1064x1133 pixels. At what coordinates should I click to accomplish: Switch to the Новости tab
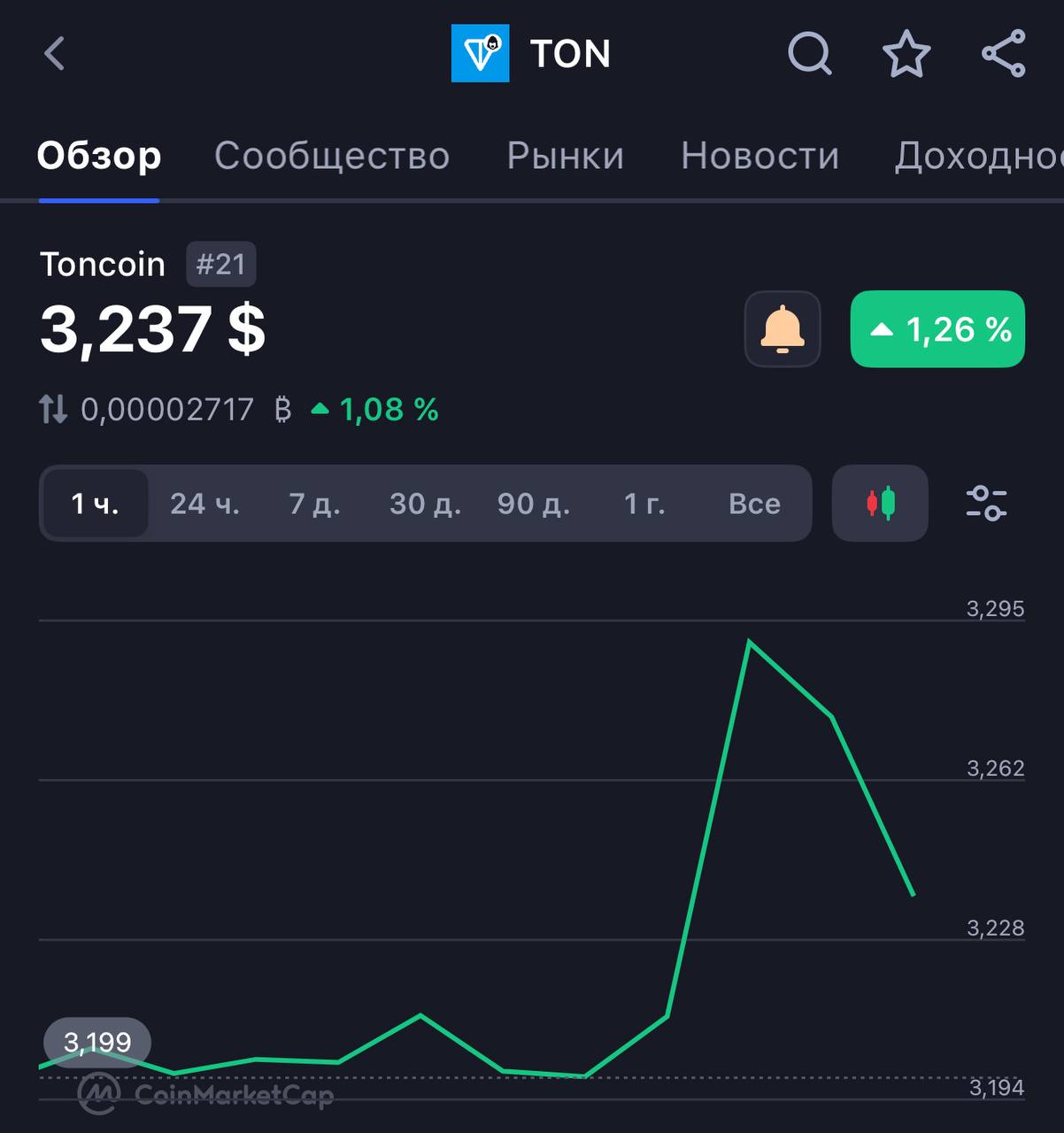(759, 156)
